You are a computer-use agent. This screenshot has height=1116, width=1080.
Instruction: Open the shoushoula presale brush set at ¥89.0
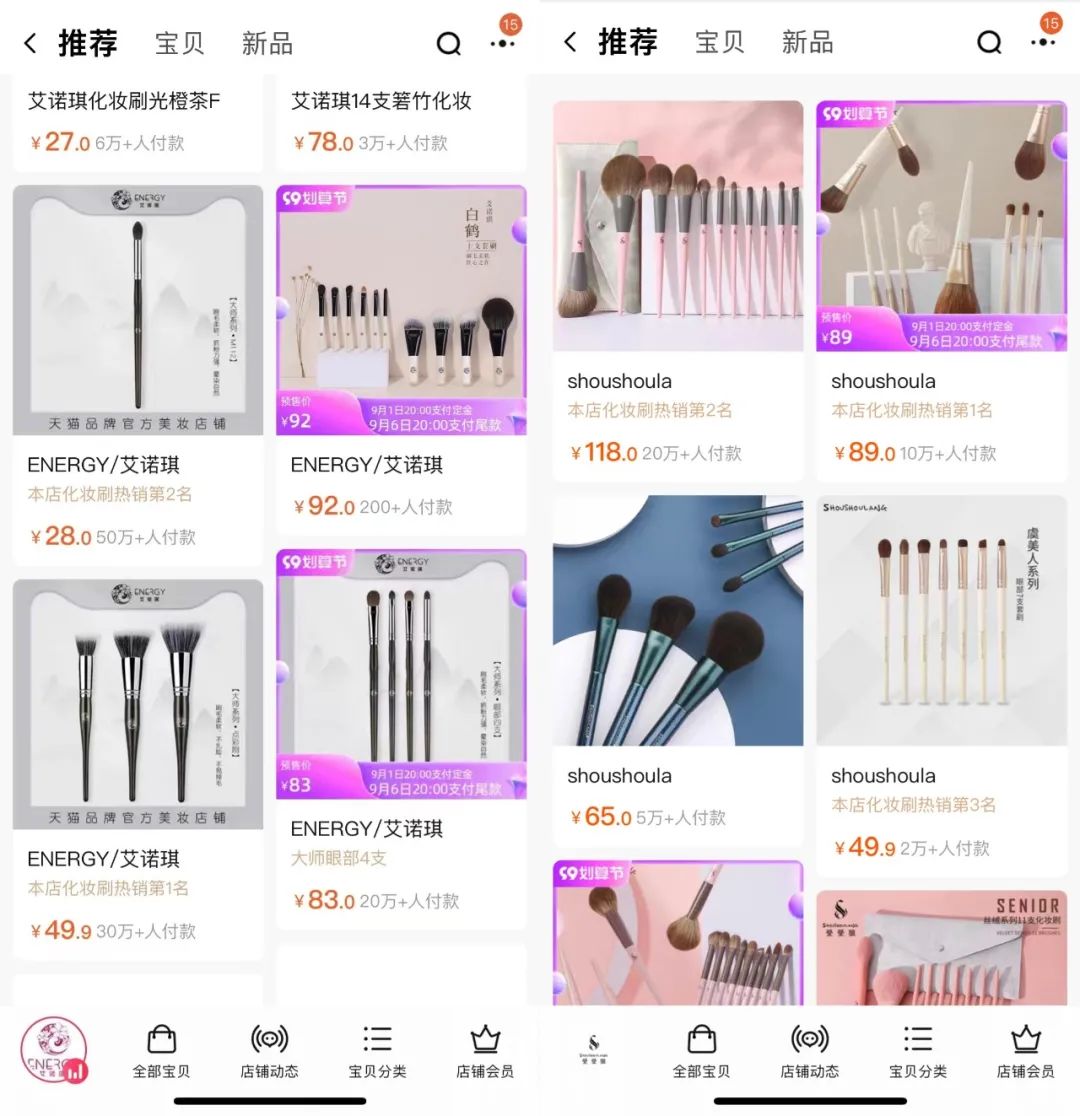pos(941,290)
